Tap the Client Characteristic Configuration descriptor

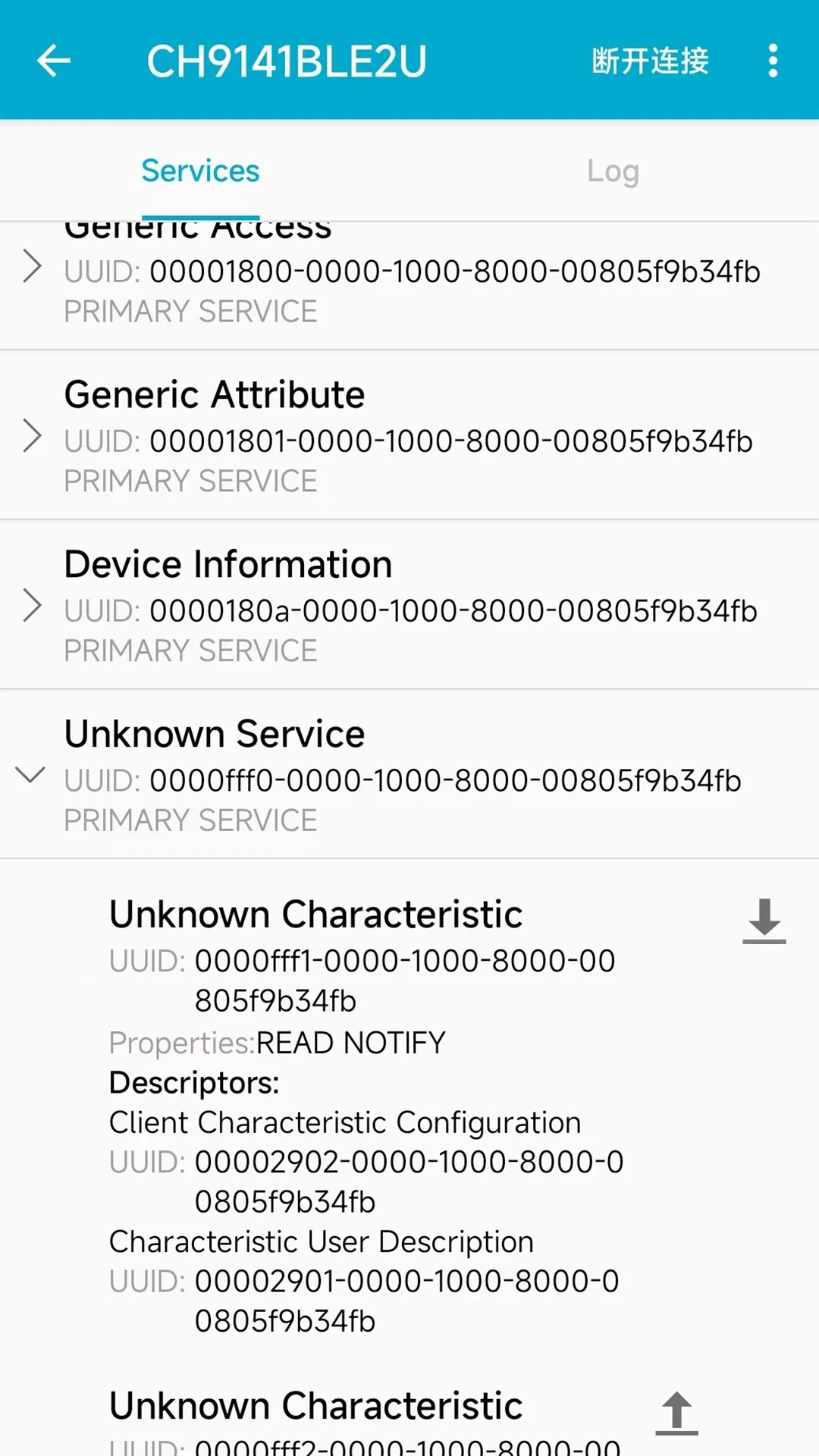pos(345,1122)
